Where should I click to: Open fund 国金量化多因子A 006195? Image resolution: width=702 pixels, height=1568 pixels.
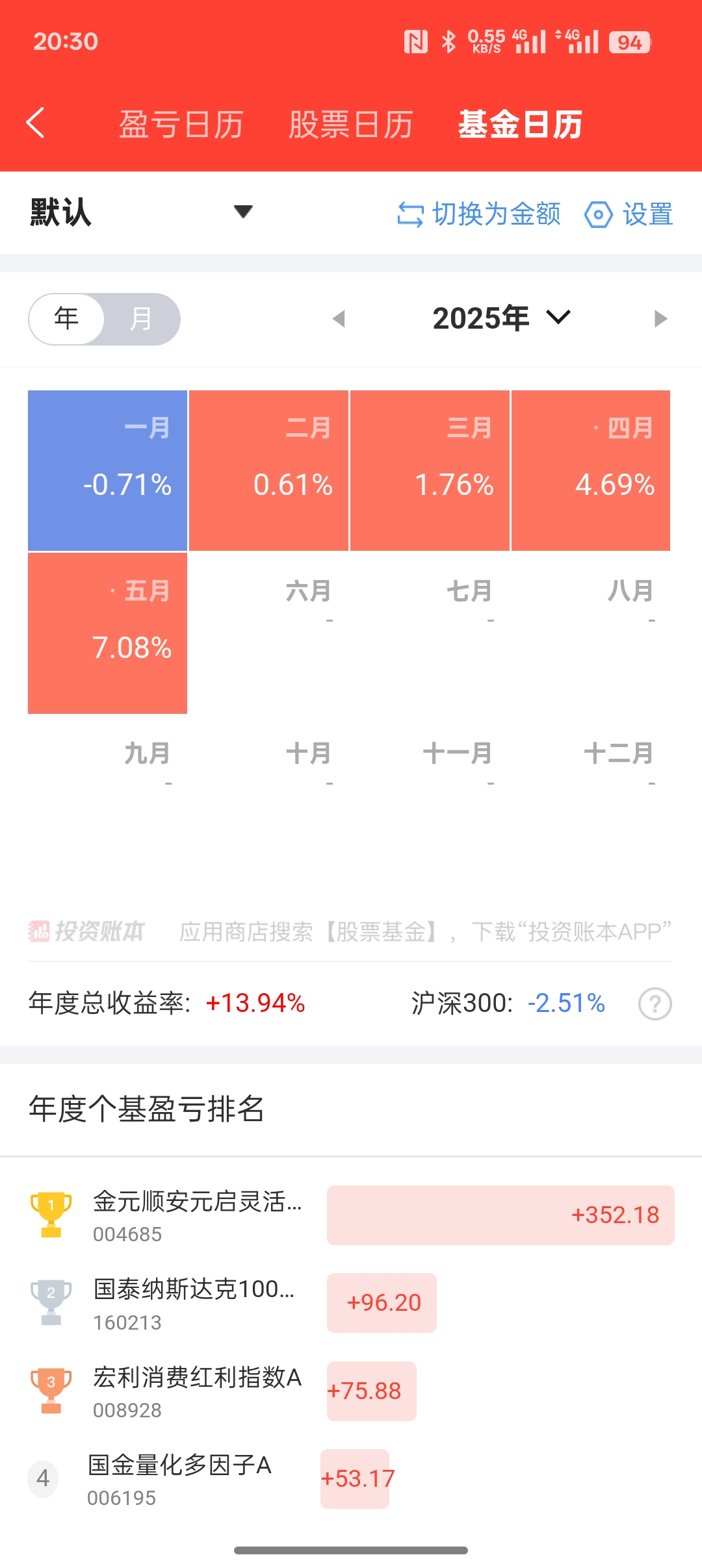[351, 1479]
